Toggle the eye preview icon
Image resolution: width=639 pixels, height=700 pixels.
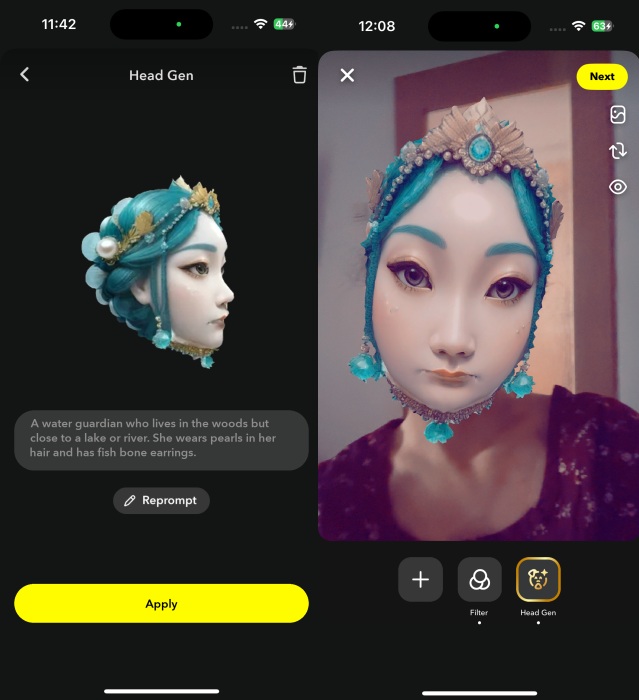[618, 187]
